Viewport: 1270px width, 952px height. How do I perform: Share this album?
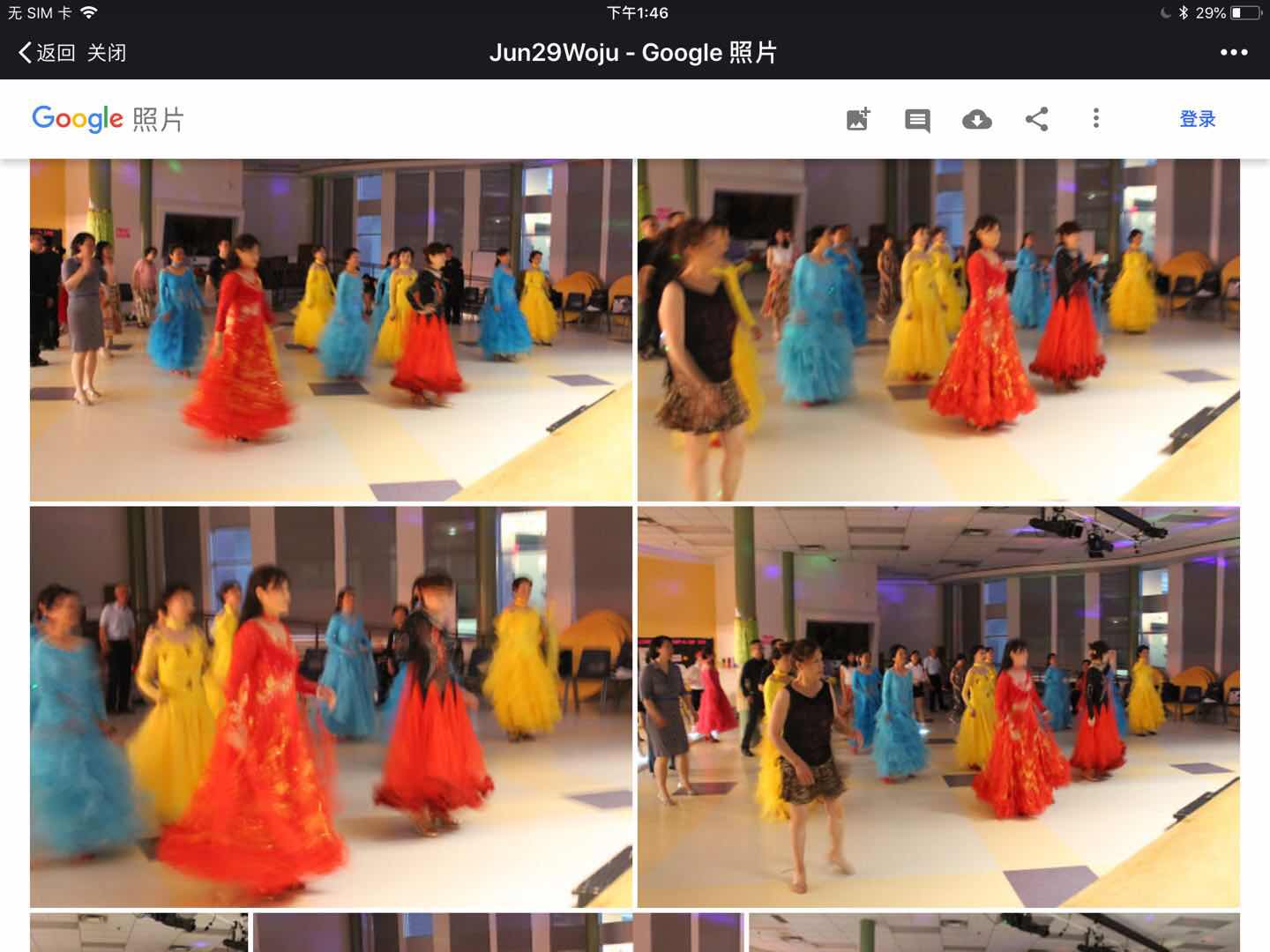point(1036,119)
